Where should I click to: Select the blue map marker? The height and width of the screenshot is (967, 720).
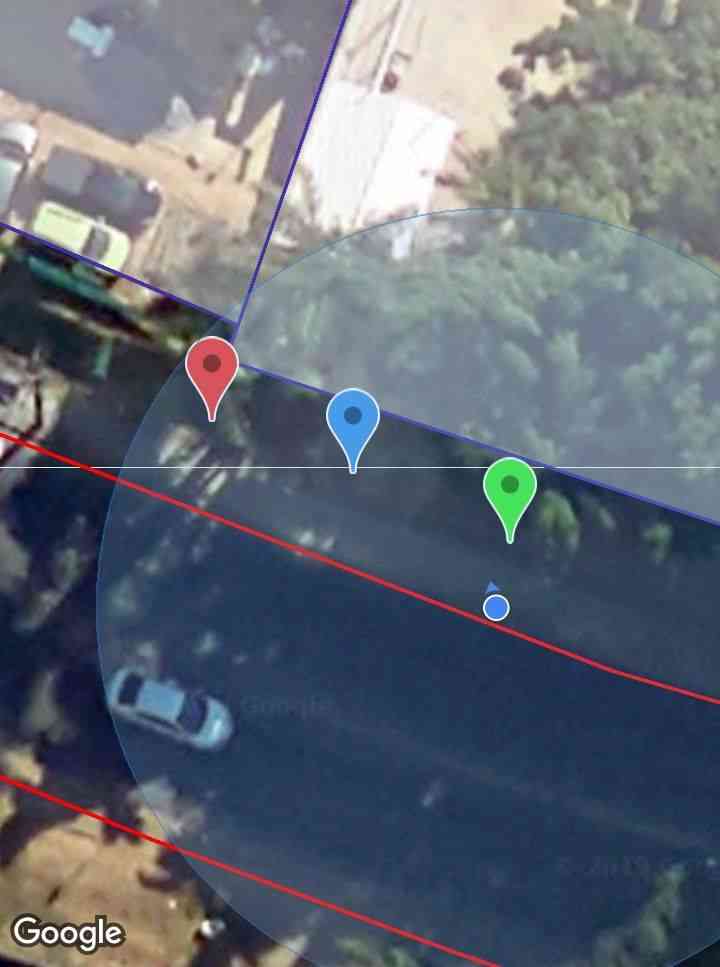(353, 418)
